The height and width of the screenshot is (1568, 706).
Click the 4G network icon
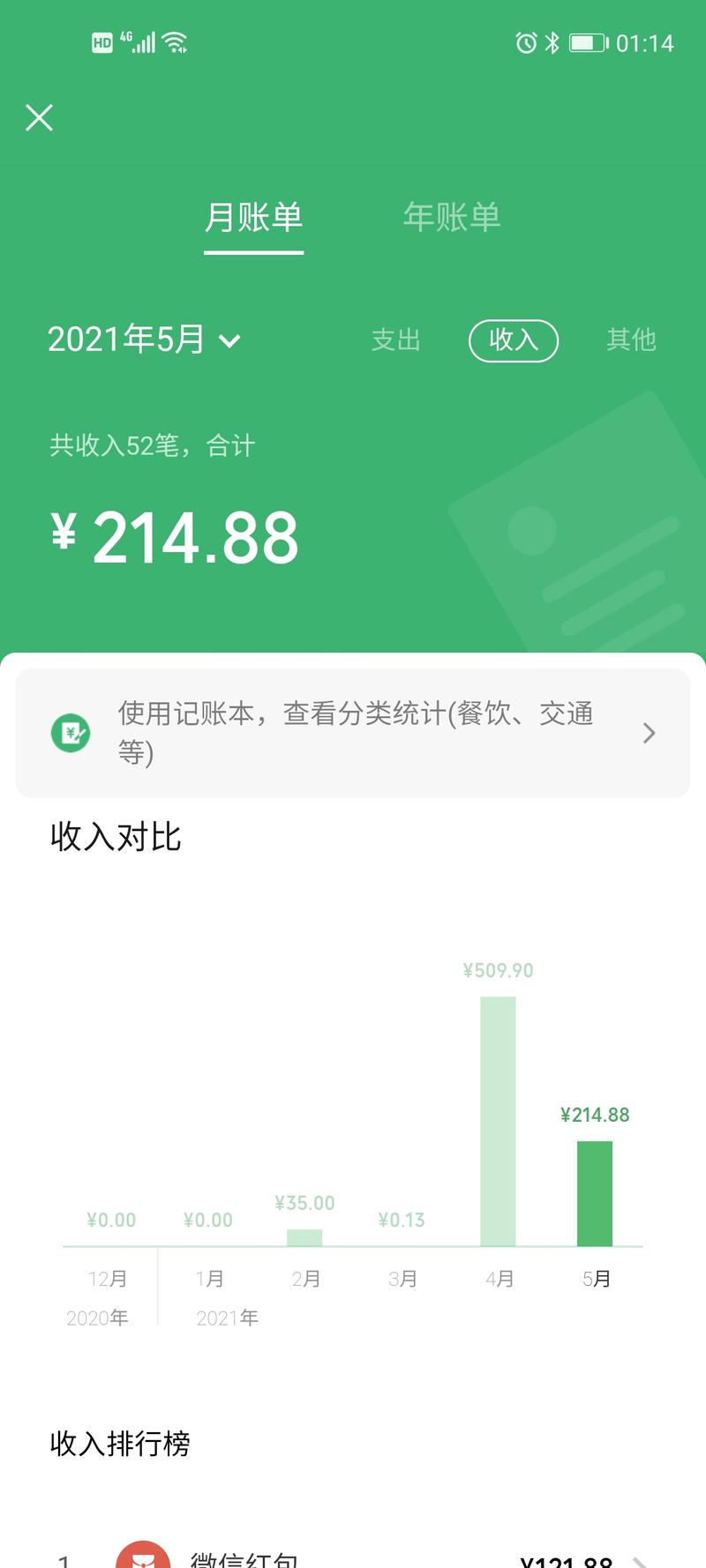[124, 38]
